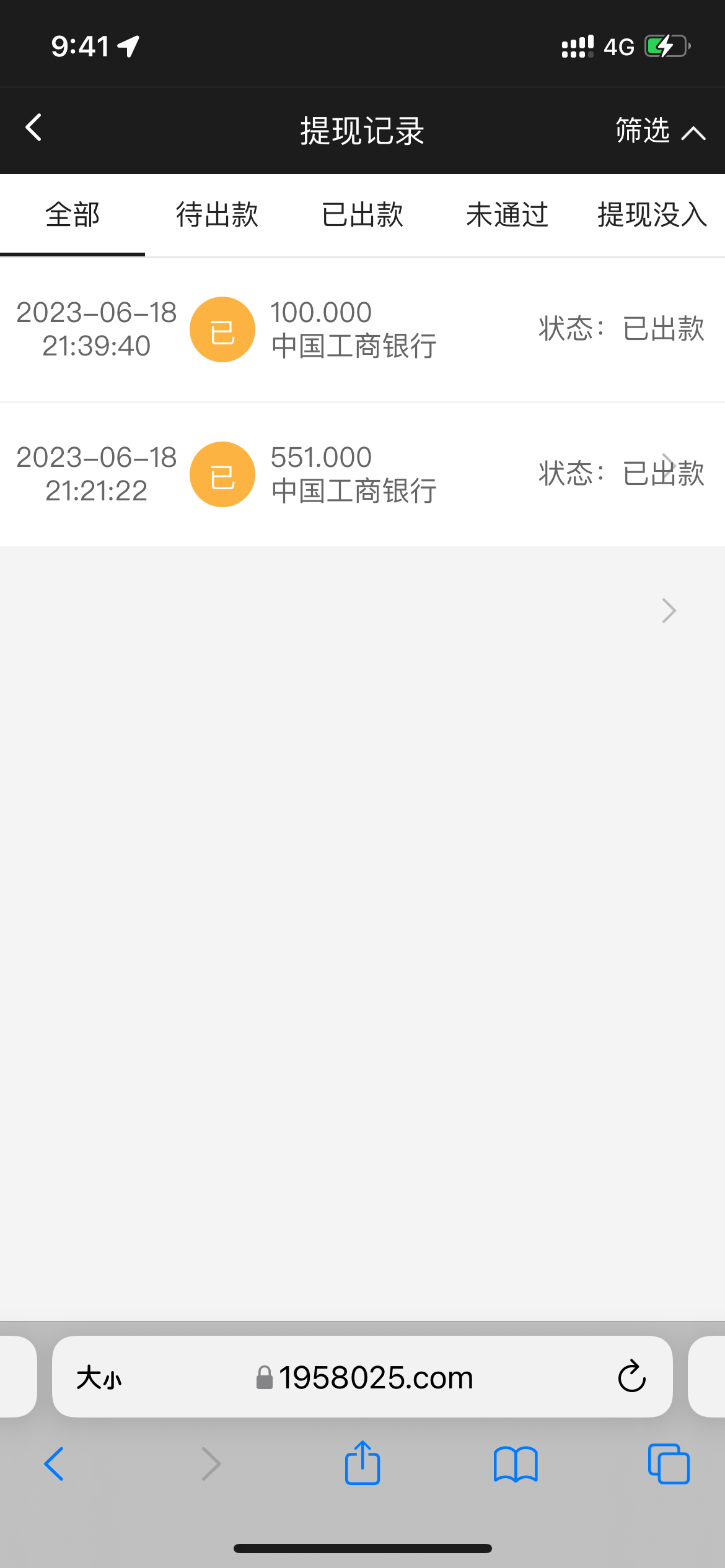Open the Safari share sheet
The image size is (725, 1568).
(x=362, y=1463)
